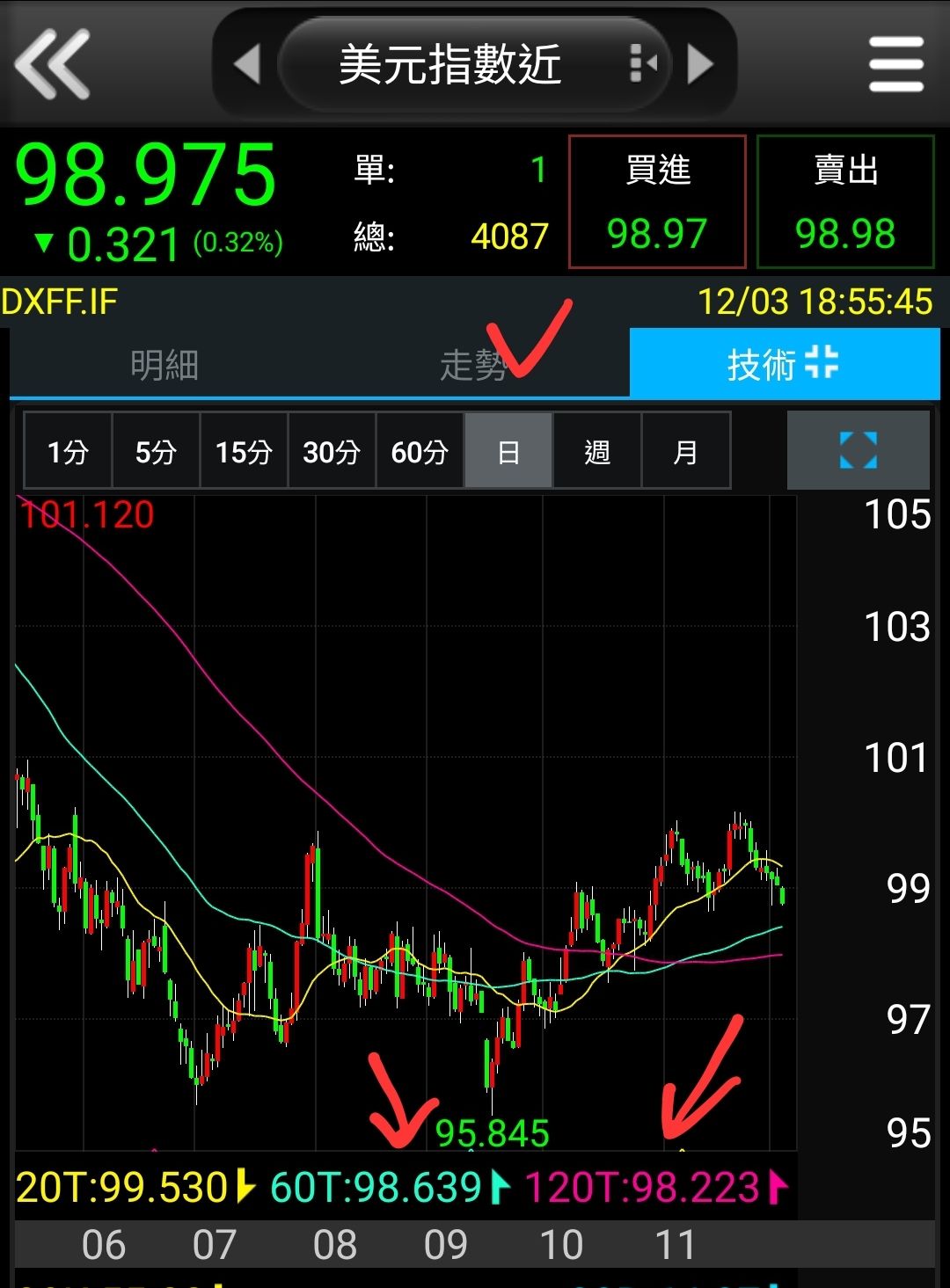Select the 1分 chart interval

click(x=68, y=451)
